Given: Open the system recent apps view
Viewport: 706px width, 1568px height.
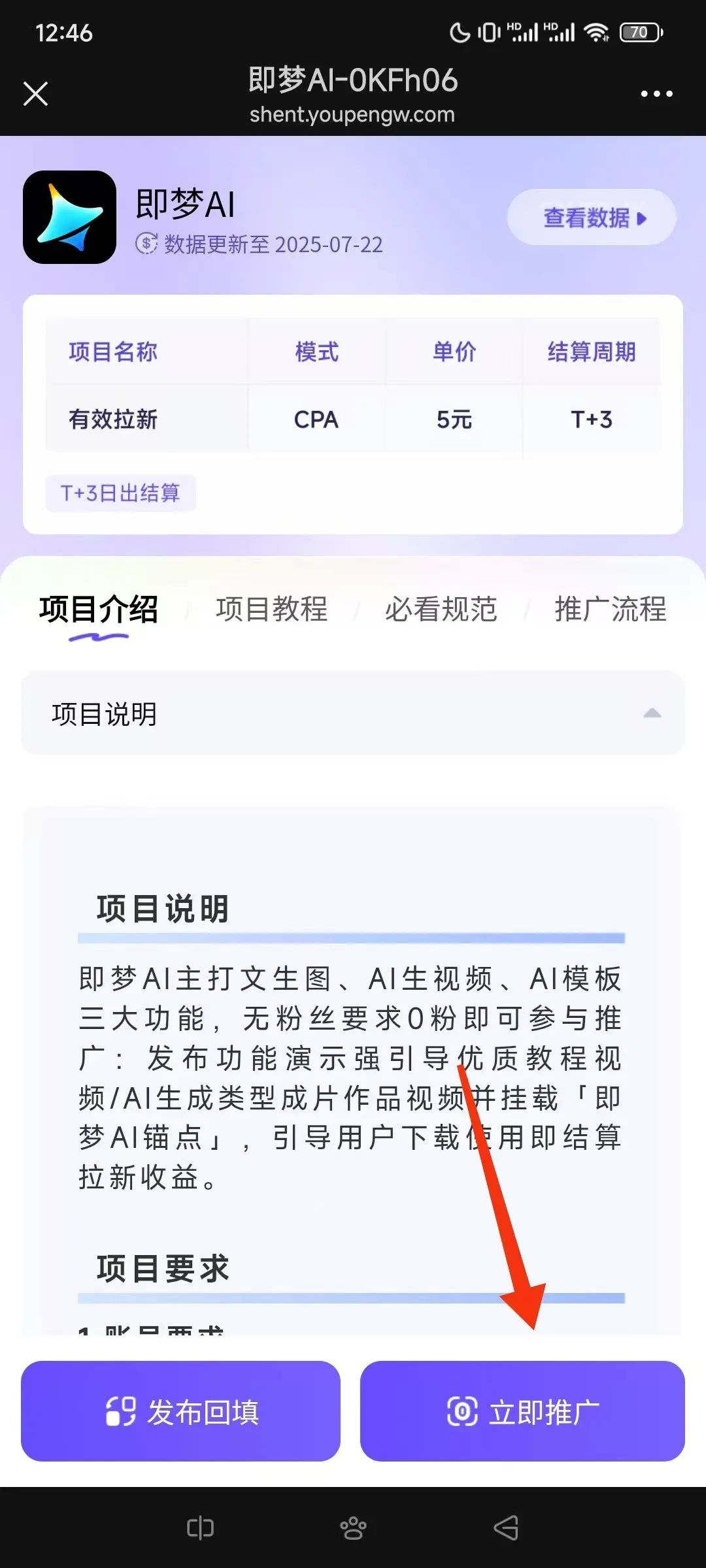Looking at the screenshot, I should 200,1527.
